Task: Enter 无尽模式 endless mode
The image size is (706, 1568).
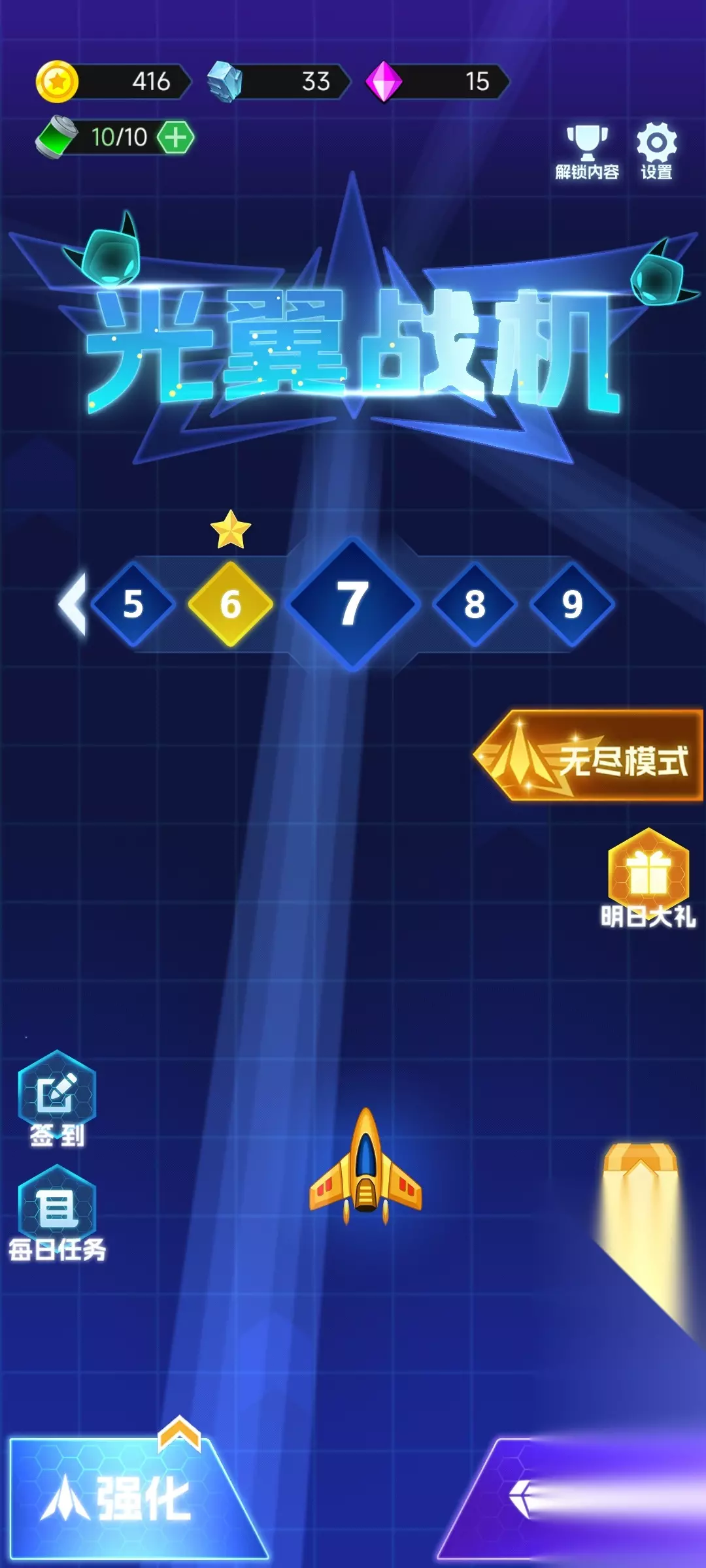Action: pyautogui.click(x=588, y=756)
